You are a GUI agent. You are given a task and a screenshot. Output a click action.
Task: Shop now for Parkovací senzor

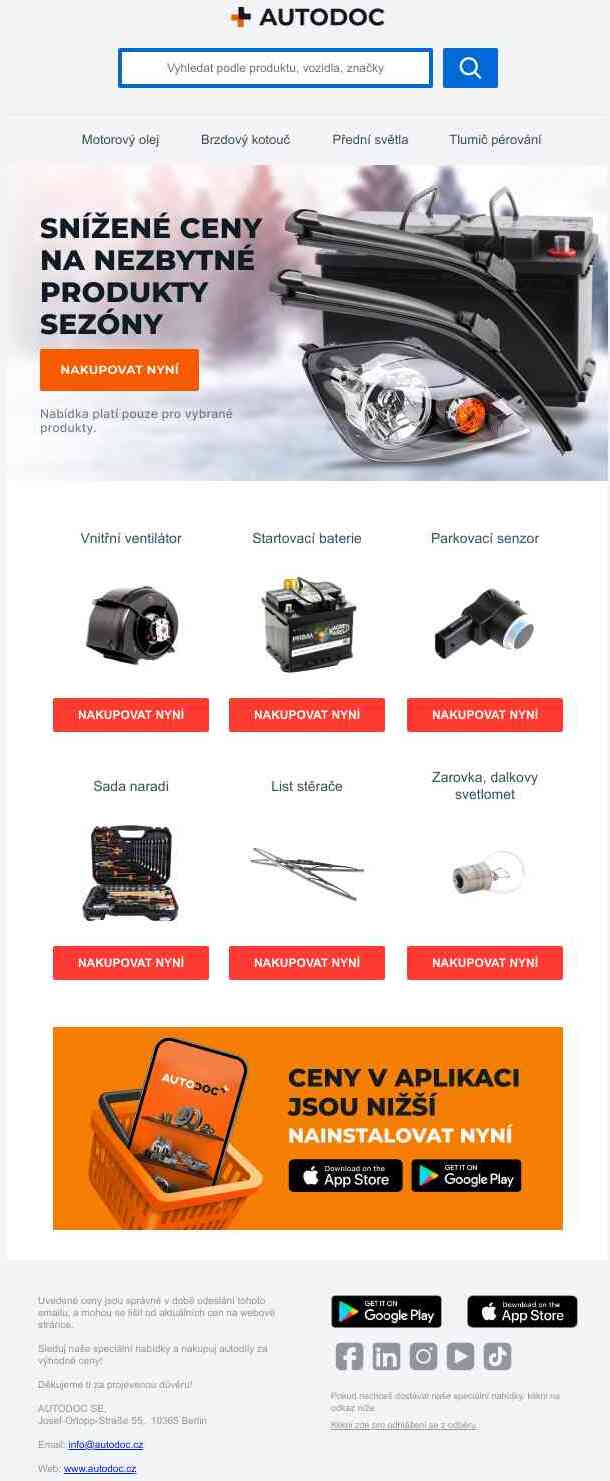click(485, 715)
